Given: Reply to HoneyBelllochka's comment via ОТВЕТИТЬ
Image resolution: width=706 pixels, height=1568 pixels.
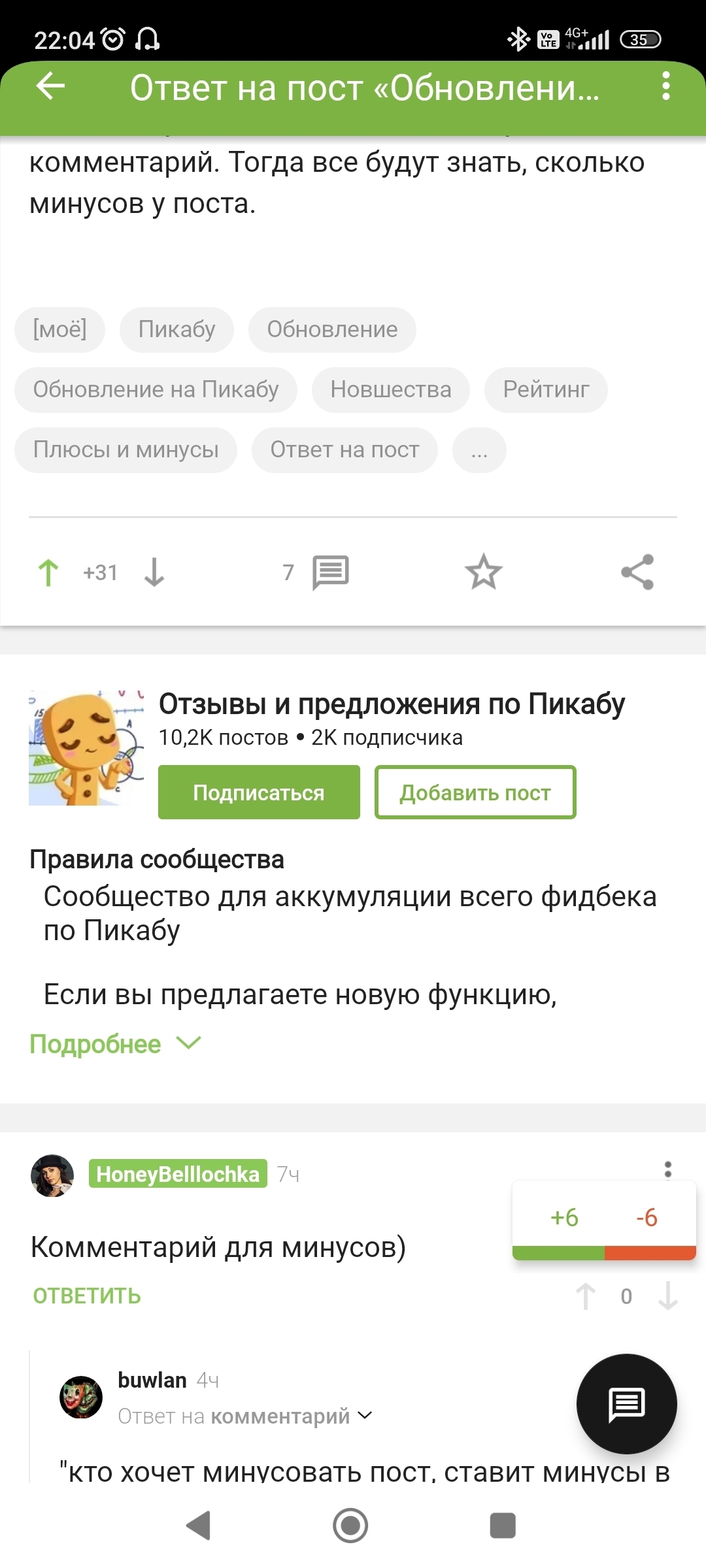Looking at the screenshot, I should 87,1296.
